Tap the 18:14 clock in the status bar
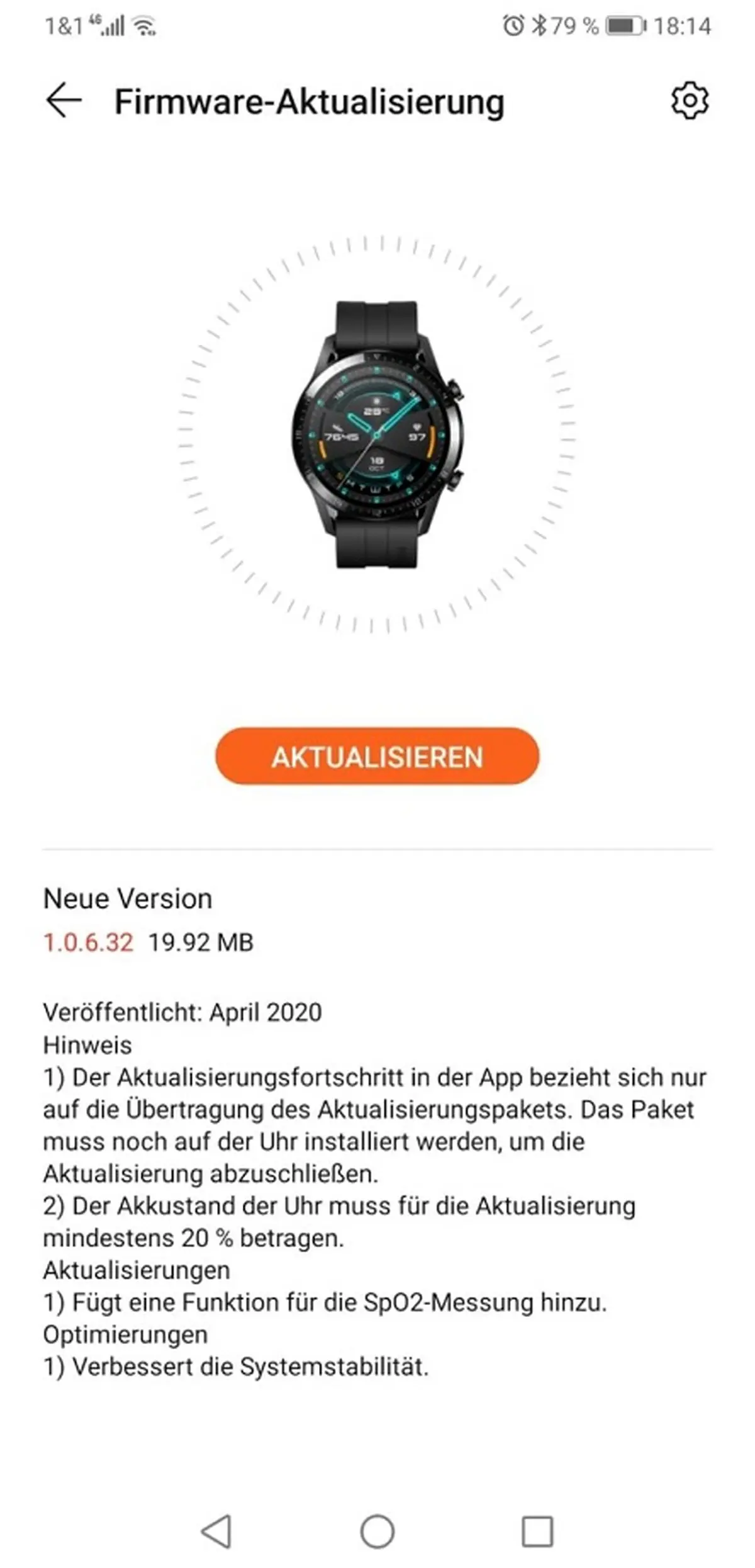This screenshot has width=755, height=1568. 681,25
